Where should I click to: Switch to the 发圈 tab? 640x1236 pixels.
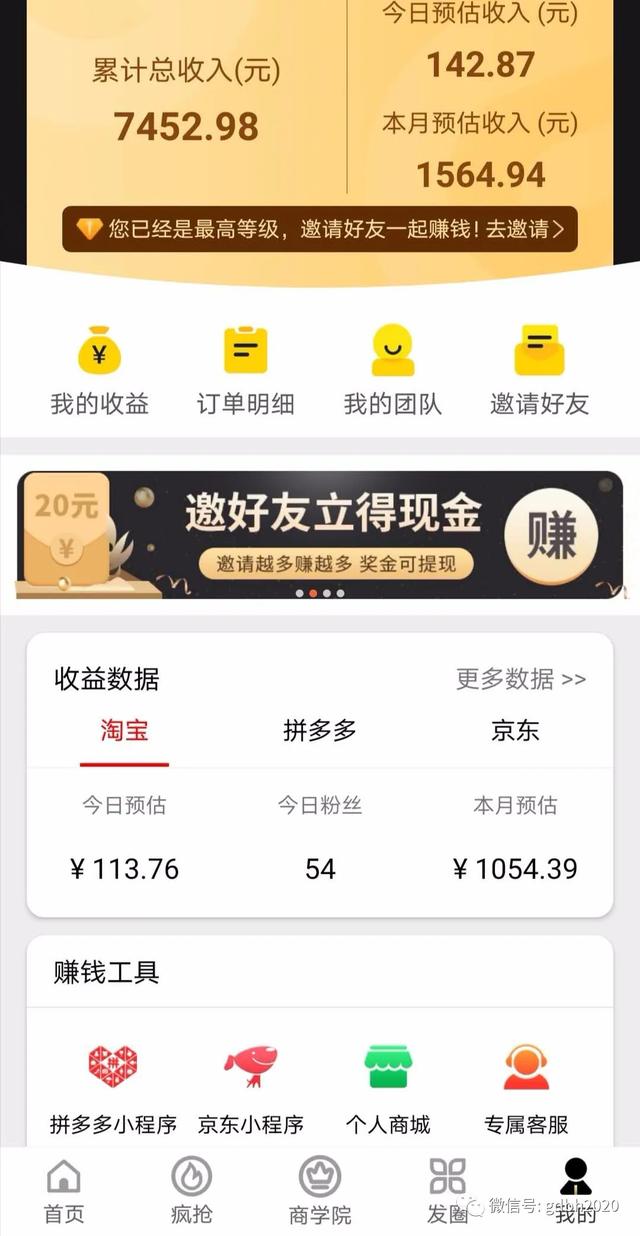tap(447, 1190)
